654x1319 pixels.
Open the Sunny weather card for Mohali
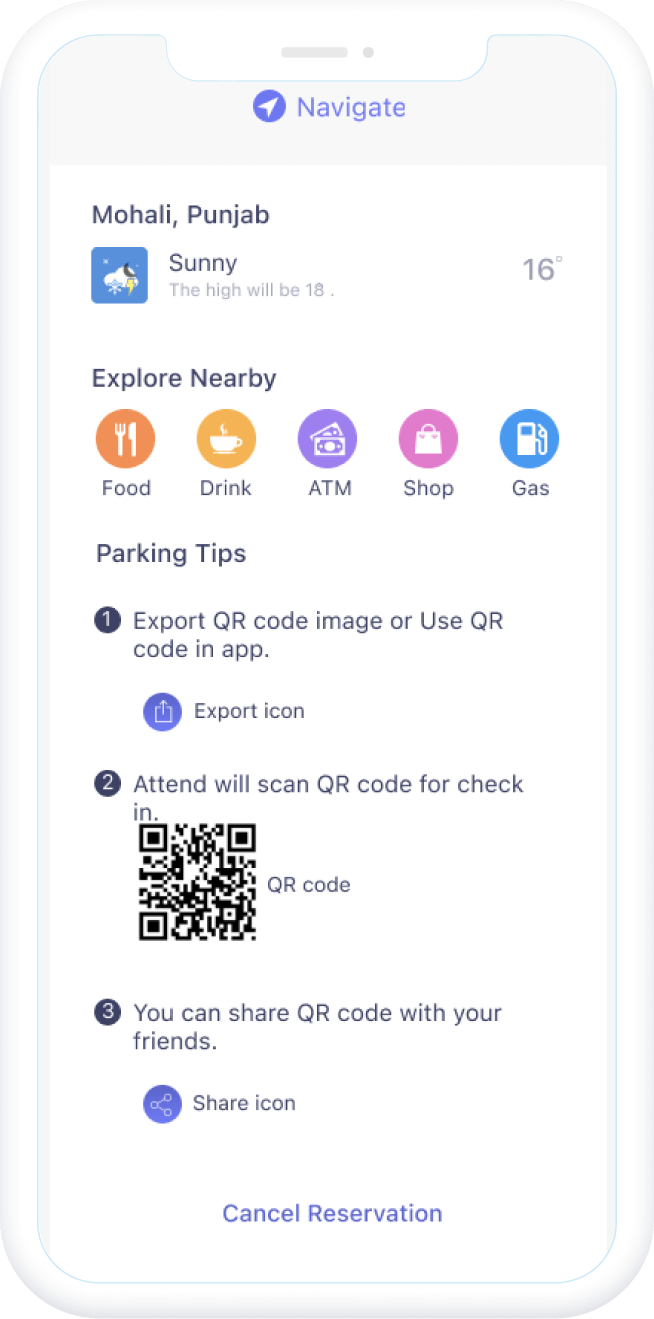(x=327, y=275)
